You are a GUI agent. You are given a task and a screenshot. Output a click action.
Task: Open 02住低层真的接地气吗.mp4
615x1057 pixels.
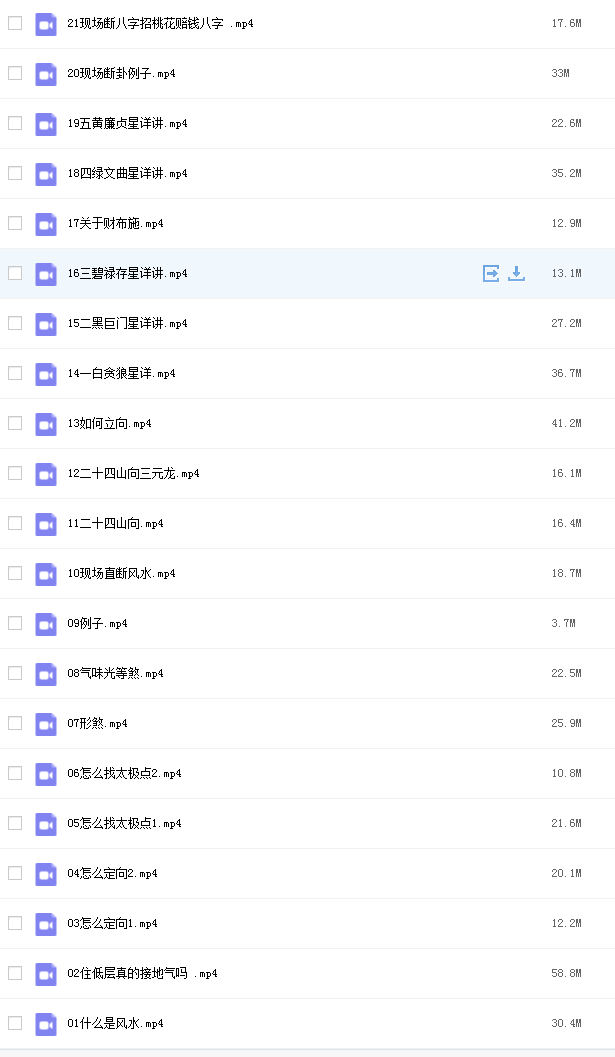[142, 973]
